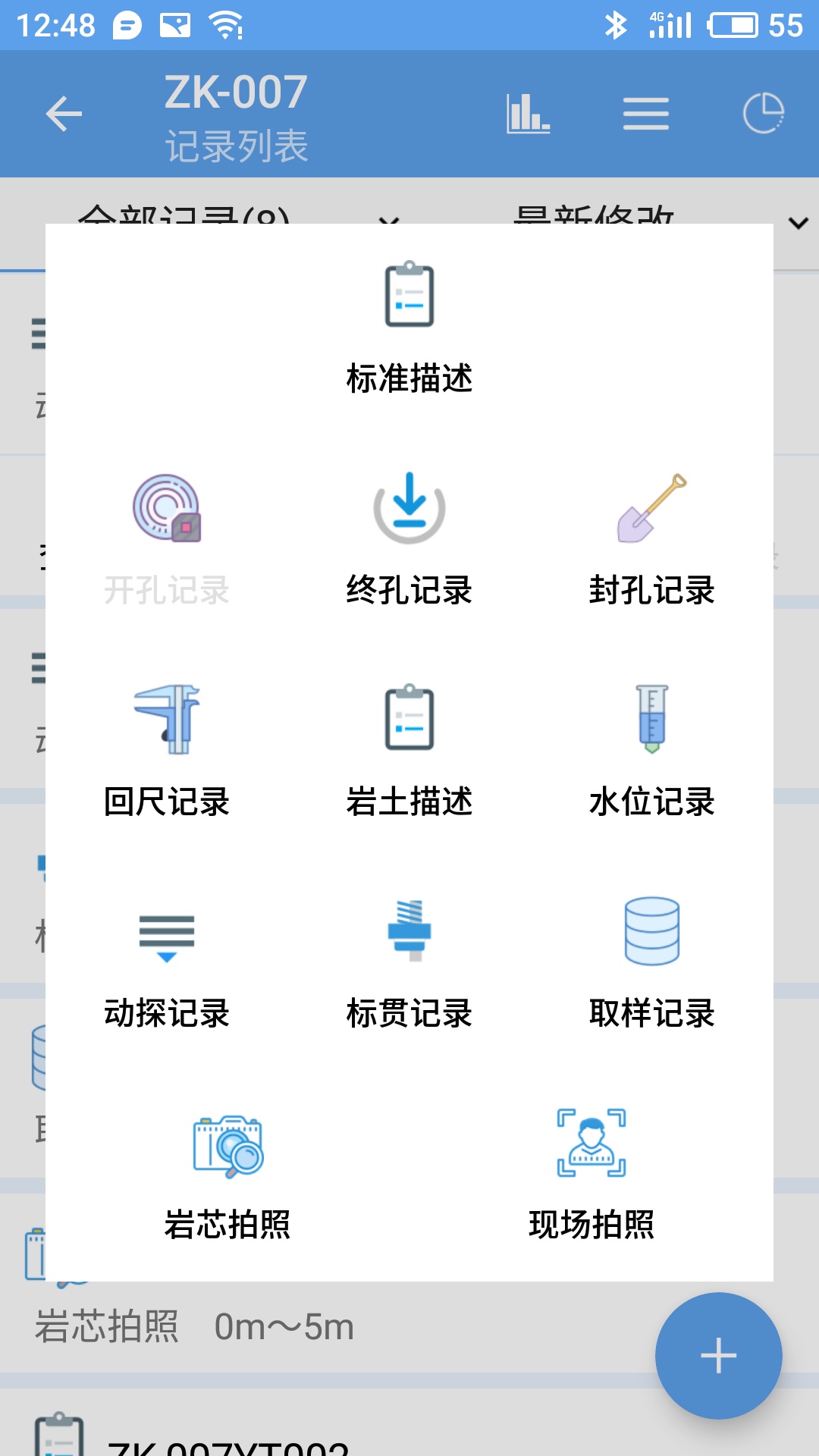The image size is (819, 1456).
Task: Select 岩土描述 record type
Action: pyautogui.click(x=409, y=751)
